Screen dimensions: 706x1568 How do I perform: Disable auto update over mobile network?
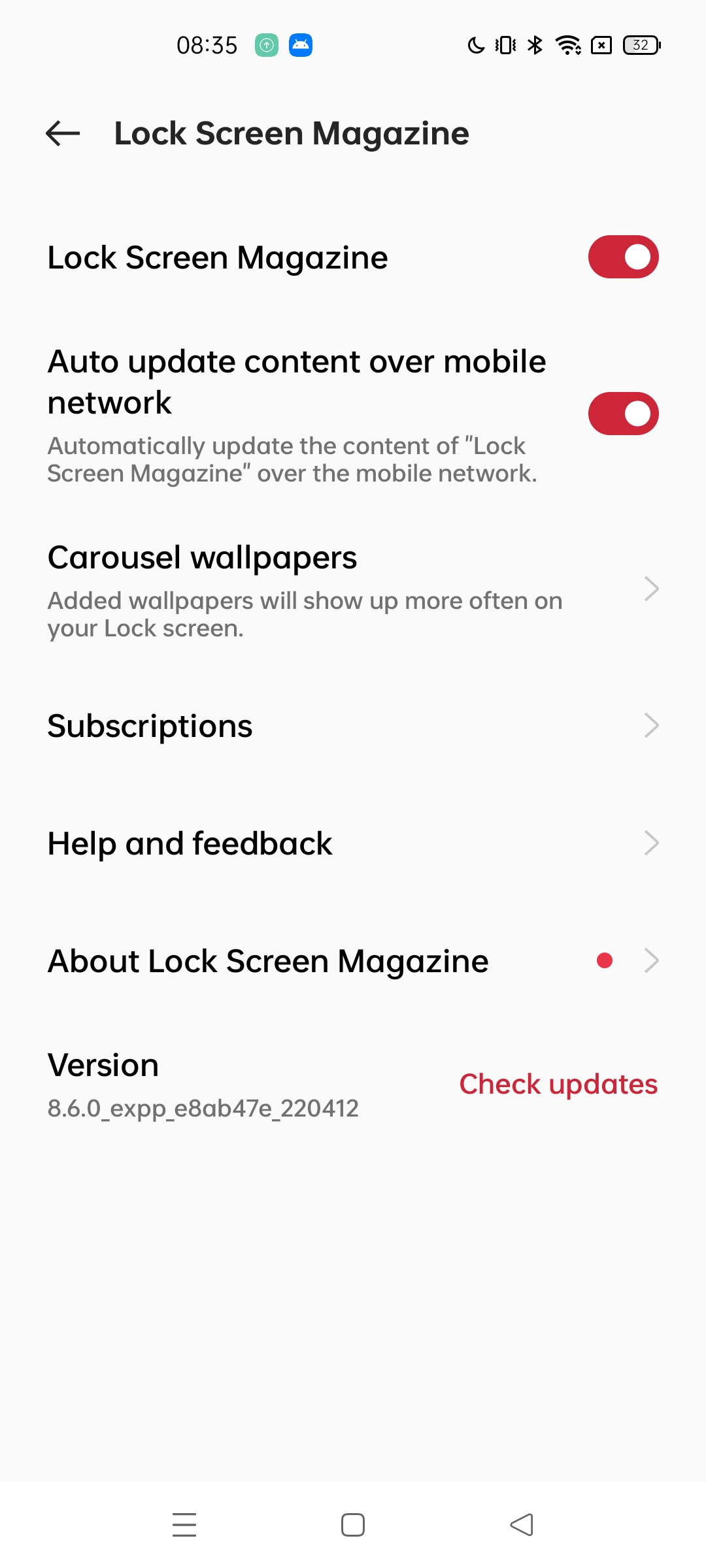(x=623, y=414)
